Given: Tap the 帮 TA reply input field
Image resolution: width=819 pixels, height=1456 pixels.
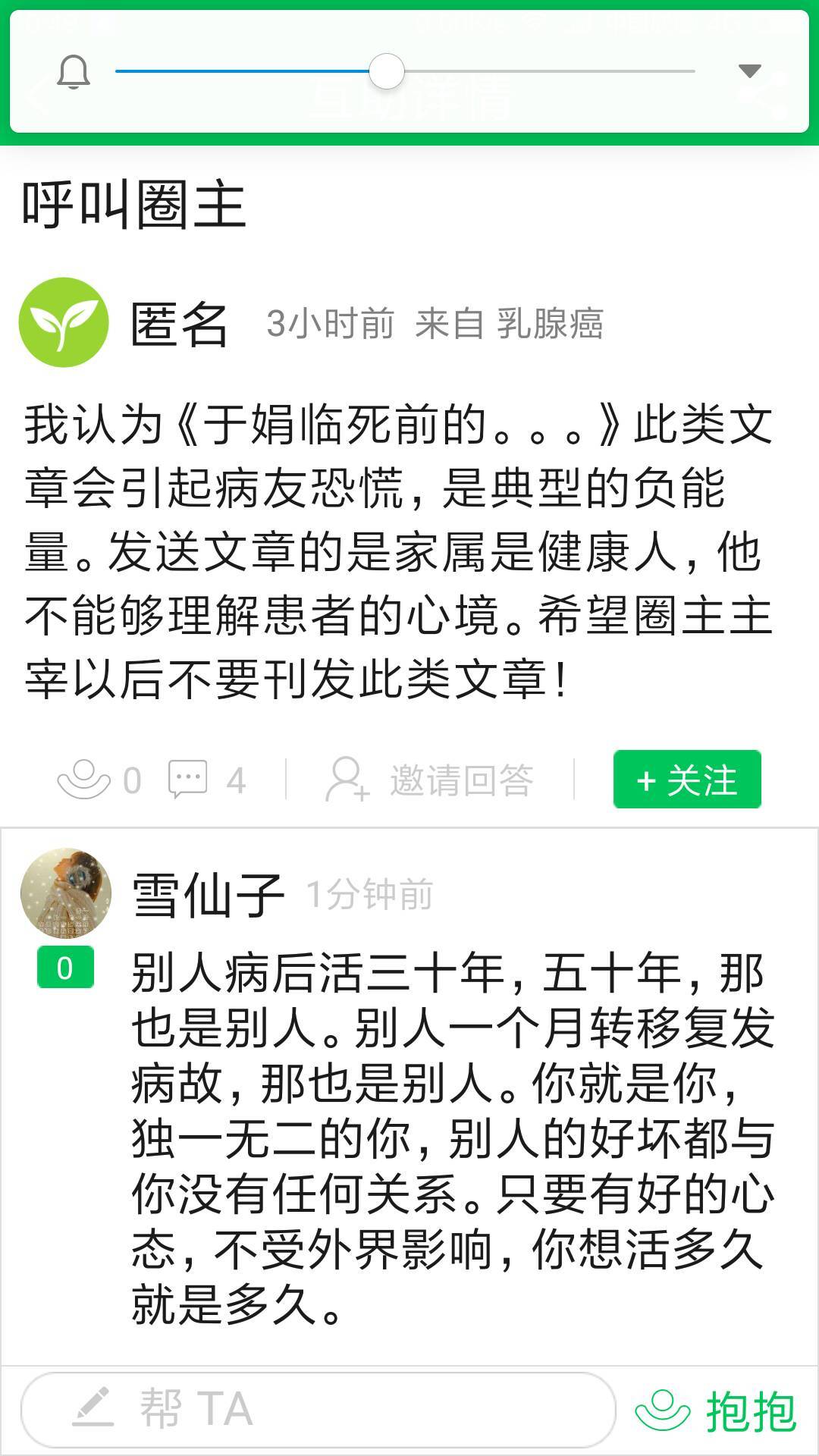Looking at the screenshot, I should [317, 1409].
